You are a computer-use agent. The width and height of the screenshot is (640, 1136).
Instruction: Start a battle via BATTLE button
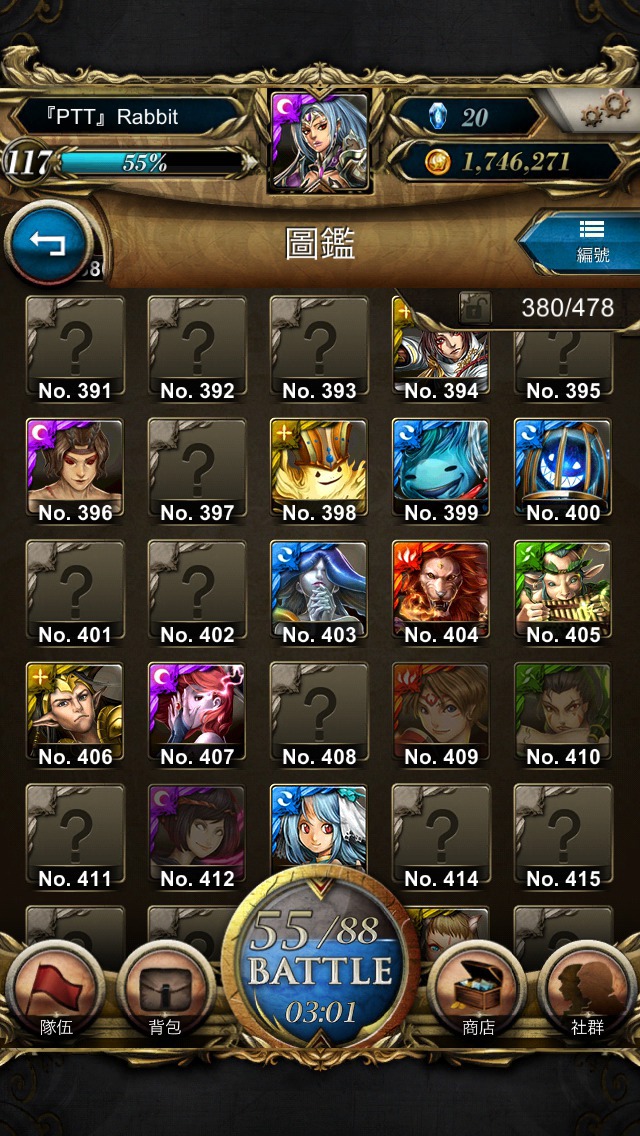coord(320,970)
